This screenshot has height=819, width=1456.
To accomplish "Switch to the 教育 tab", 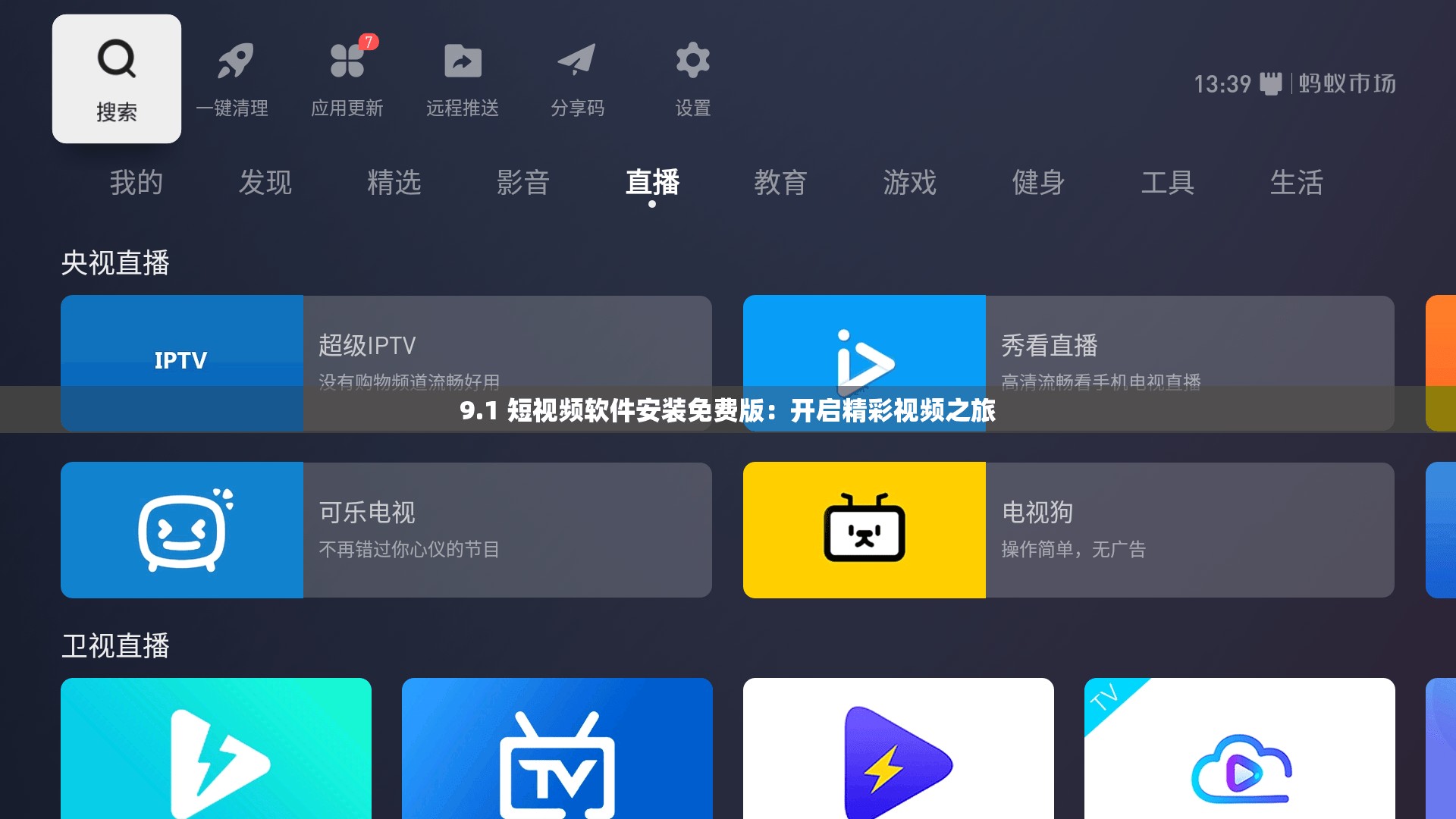I will [x=781, y=183].
